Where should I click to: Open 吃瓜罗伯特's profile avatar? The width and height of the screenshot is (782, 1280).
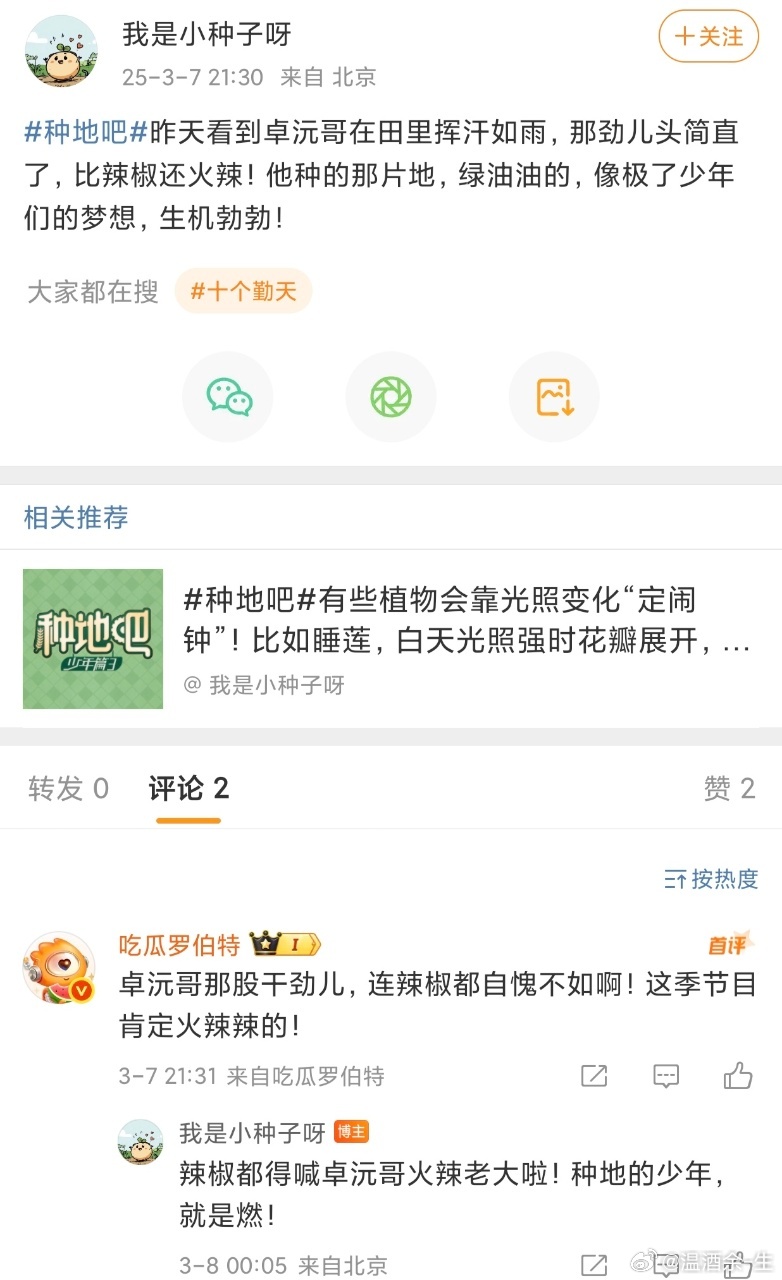(60, 969)
